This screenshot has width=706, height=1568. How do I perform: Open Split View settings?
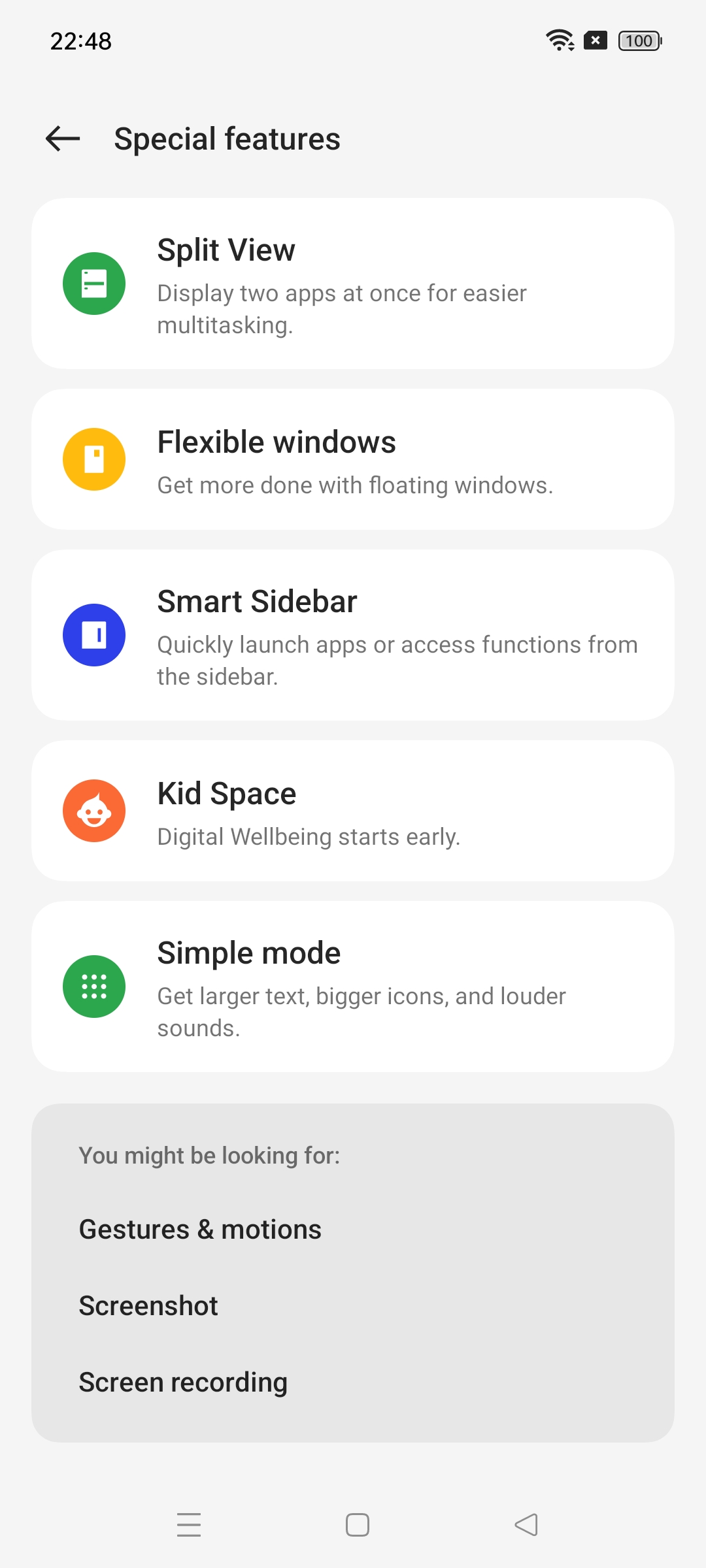353,284
